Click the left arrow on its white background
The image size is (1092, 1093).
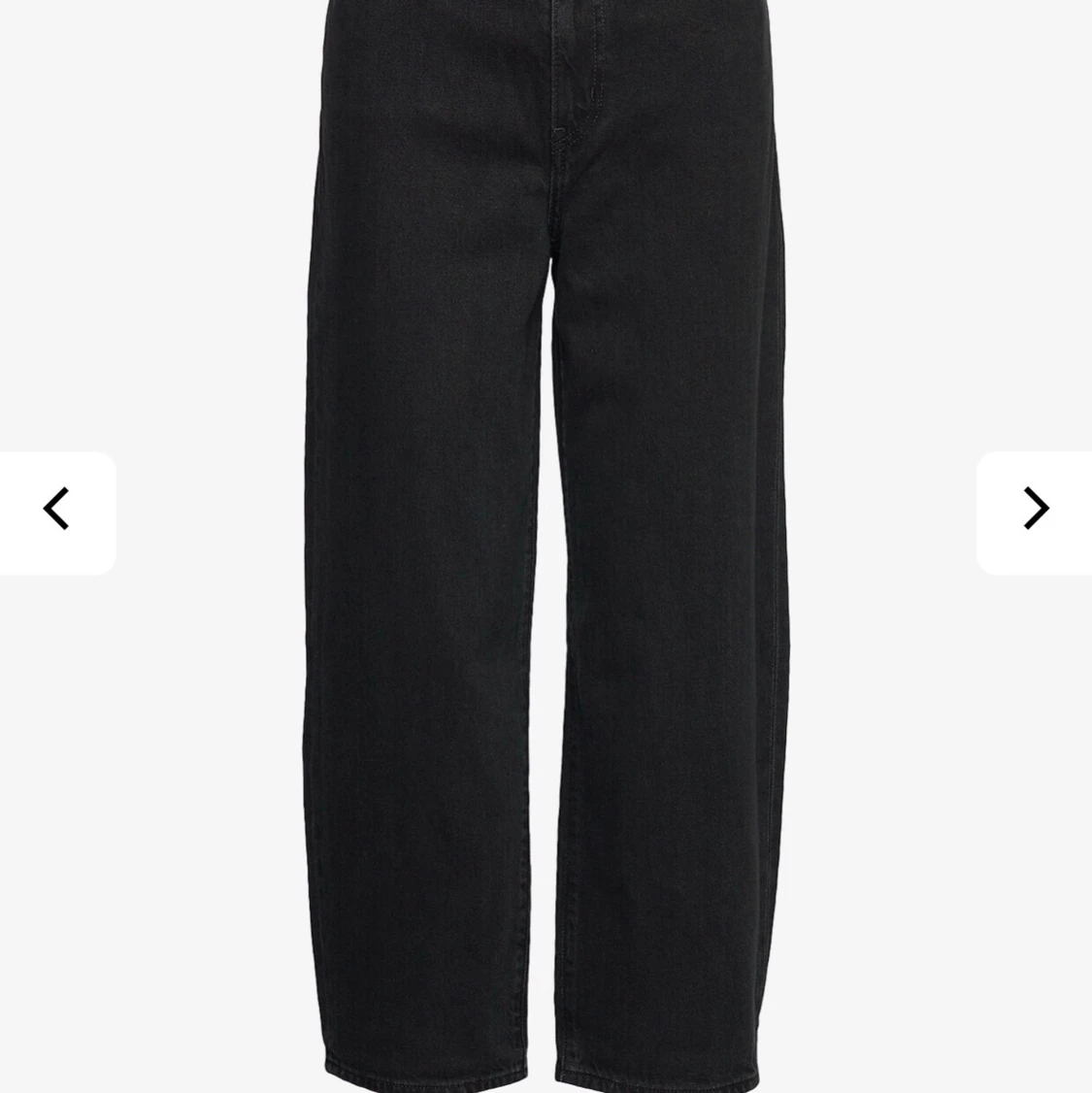55,508
